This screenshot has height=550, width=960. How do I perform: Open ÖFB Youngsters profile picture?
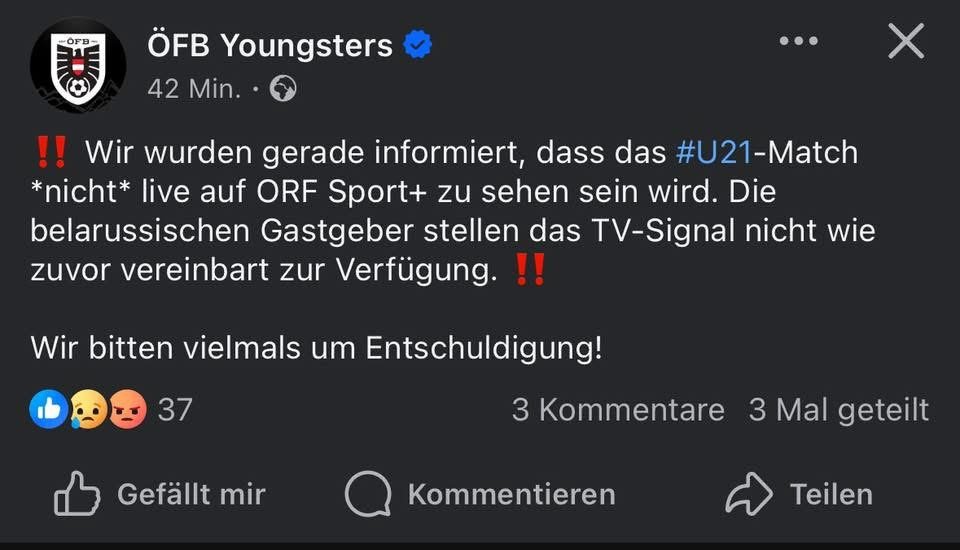[x=77, y=65]
